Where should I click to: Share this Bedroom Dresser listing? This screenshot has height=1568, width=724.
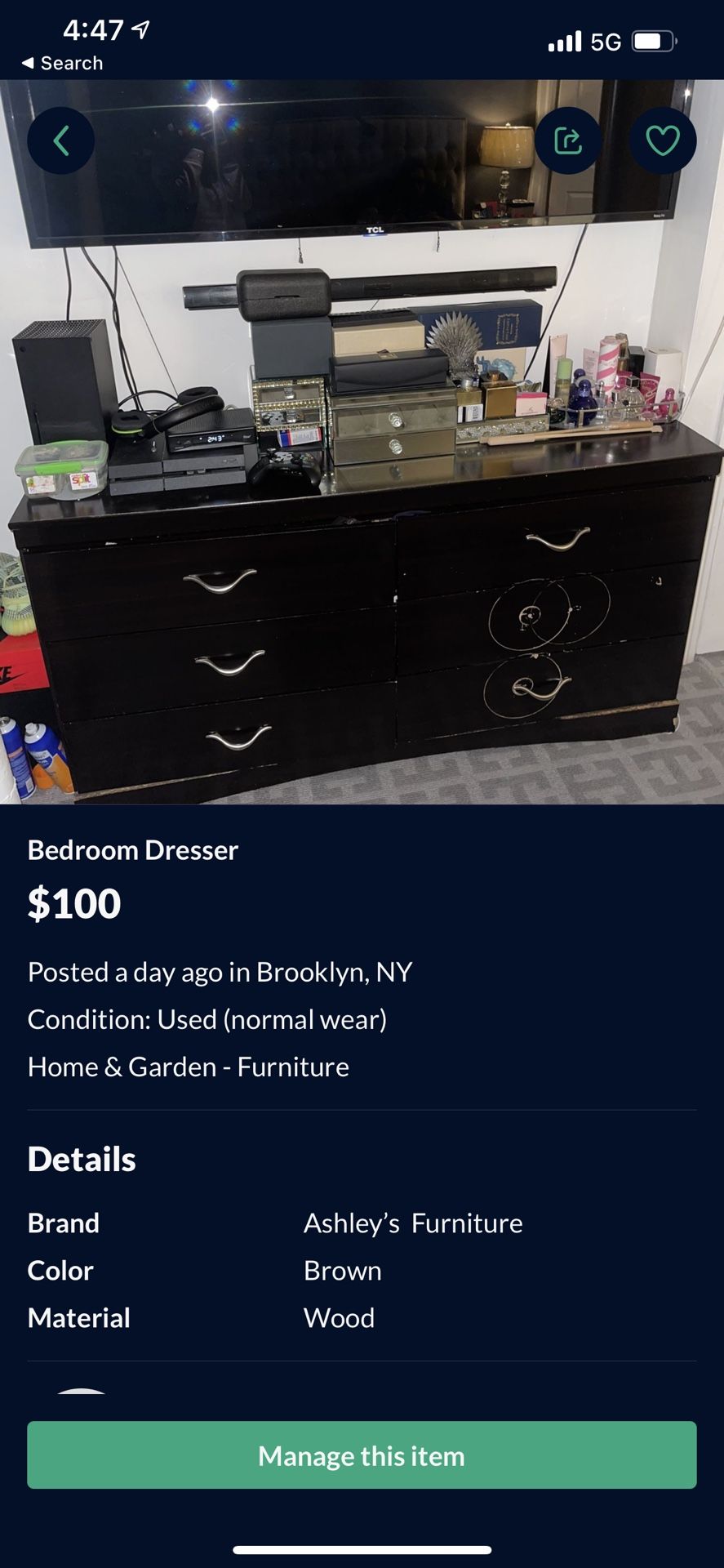pos(568,140)
